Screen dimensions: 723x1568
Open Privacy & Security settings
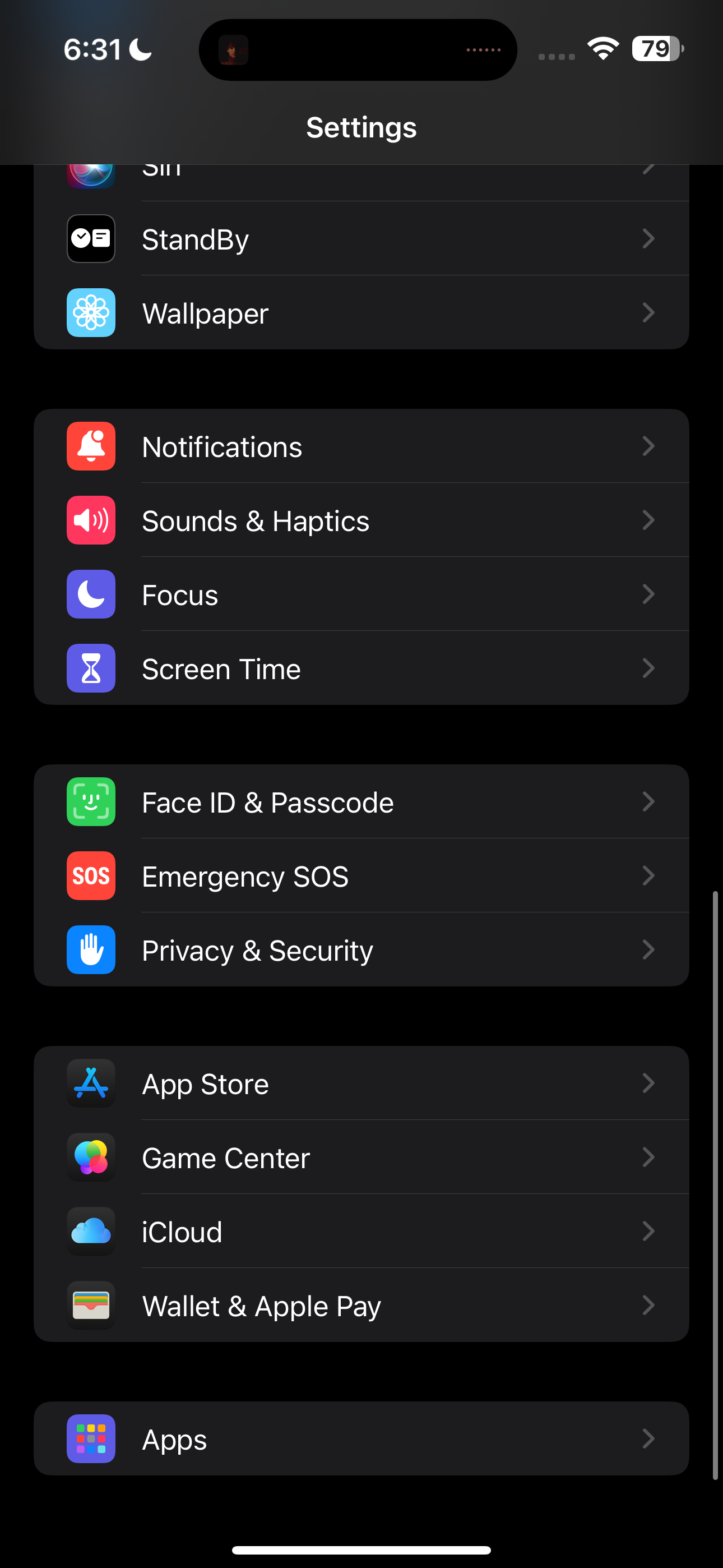click(x=361, y=950)
